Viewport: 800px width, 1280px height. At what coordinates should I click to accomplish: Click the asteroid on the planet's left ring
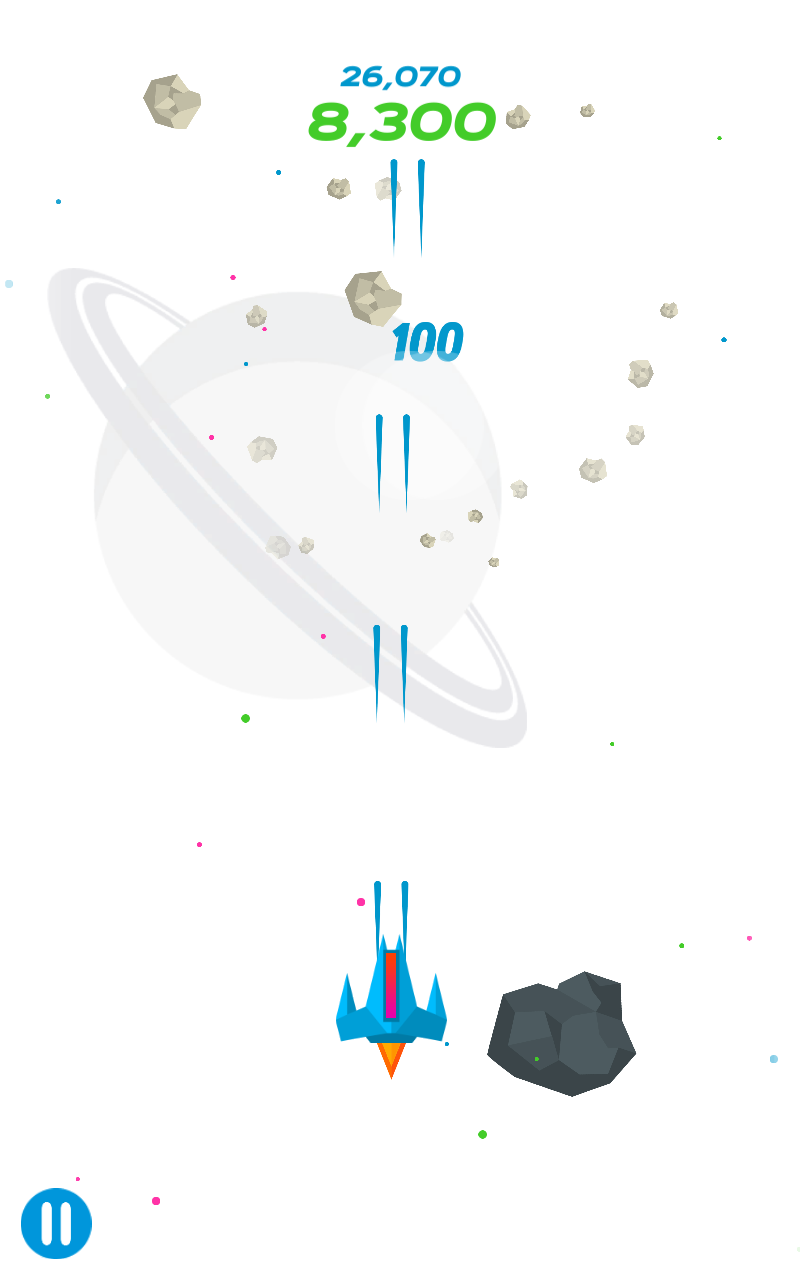(x=263, y=452)
